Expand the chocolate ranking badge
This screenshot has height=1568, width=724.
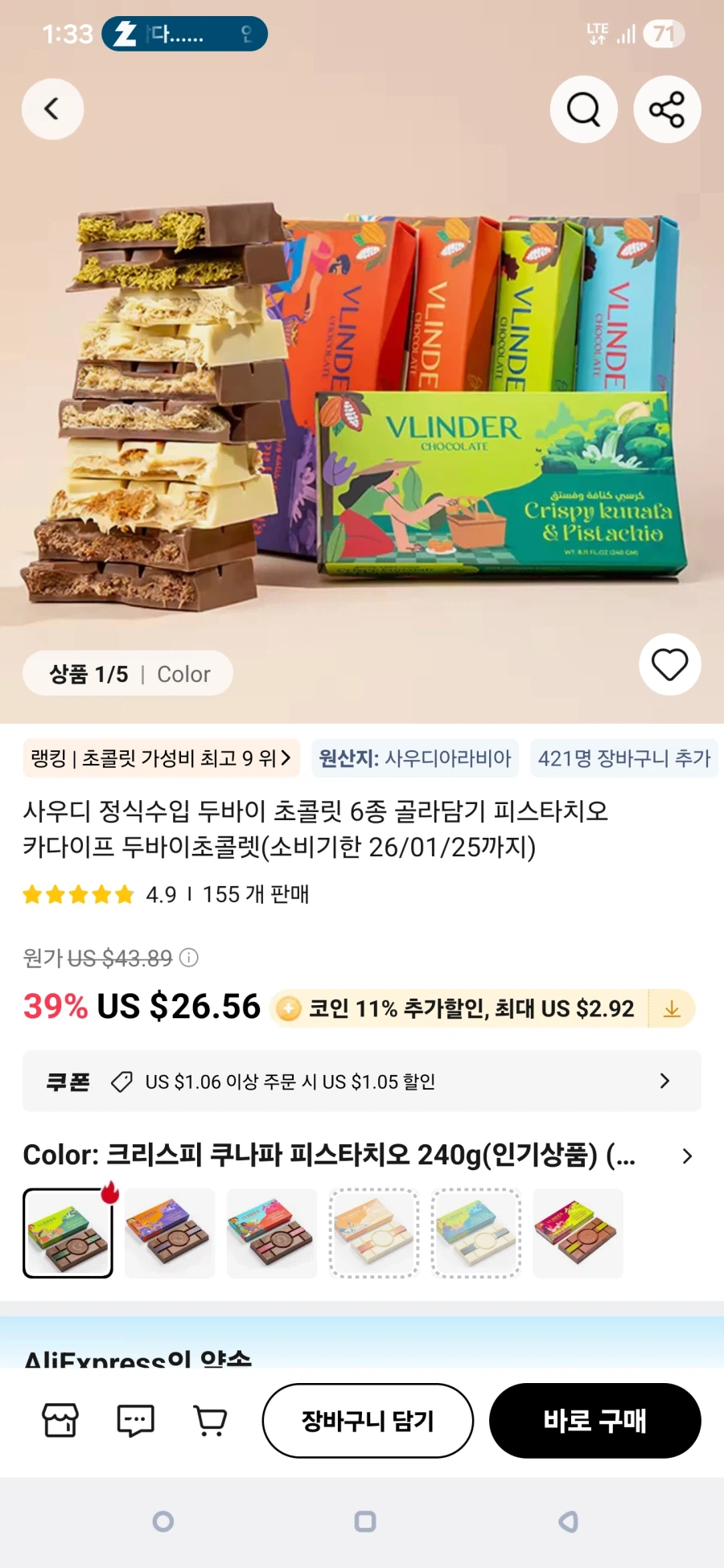(x=161, y=757)
